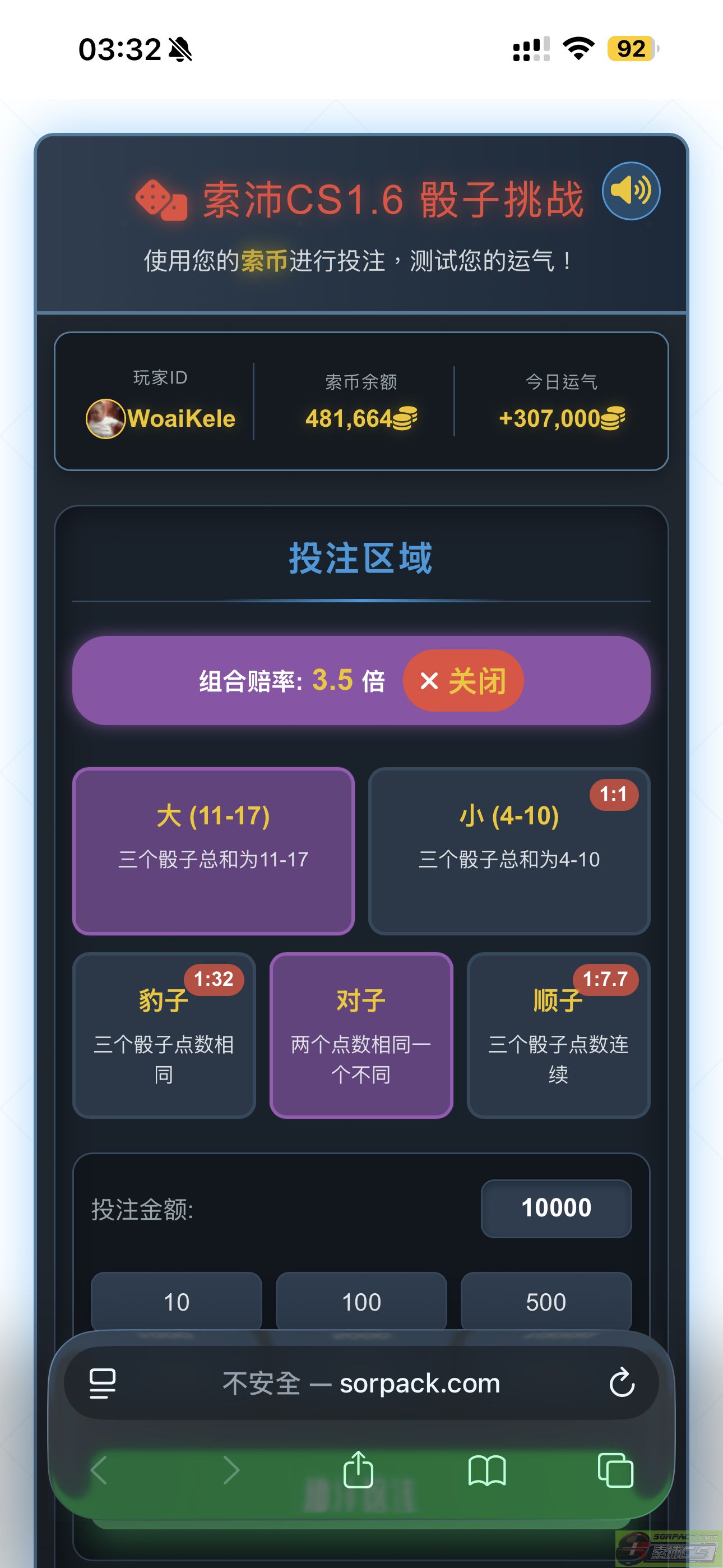This screenshot has height=1568, width=723.
Task: Set bet amount to 10
Action: 177,1302
